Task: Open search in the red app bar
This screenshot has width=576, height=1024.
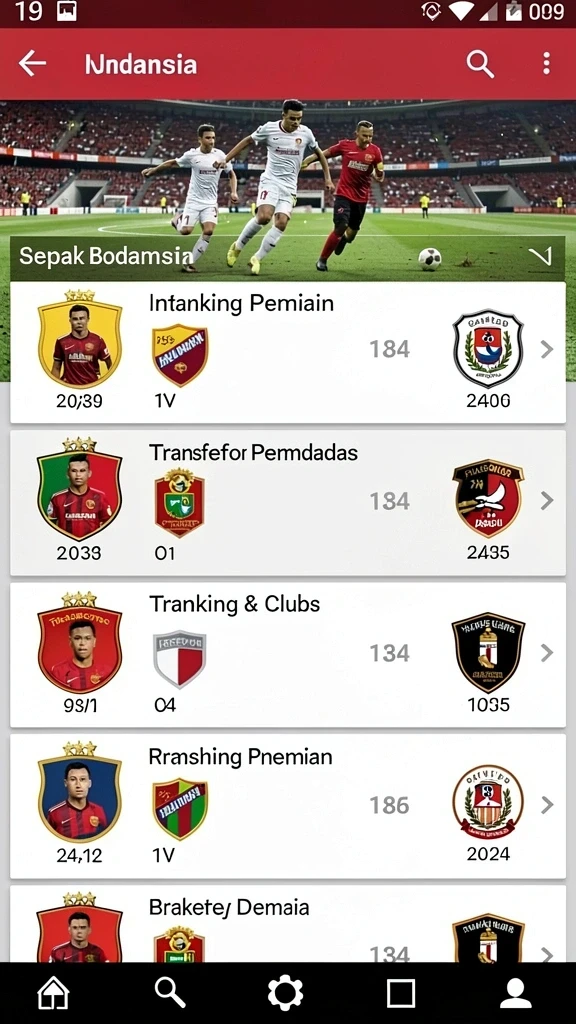Action: click(x=480, y=64)
